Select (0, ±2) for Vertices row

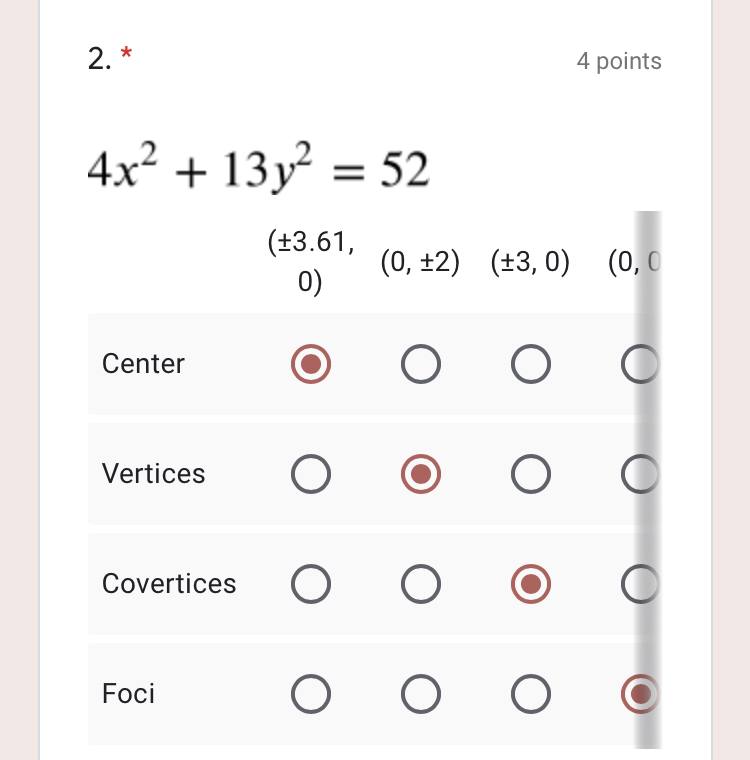421,474
